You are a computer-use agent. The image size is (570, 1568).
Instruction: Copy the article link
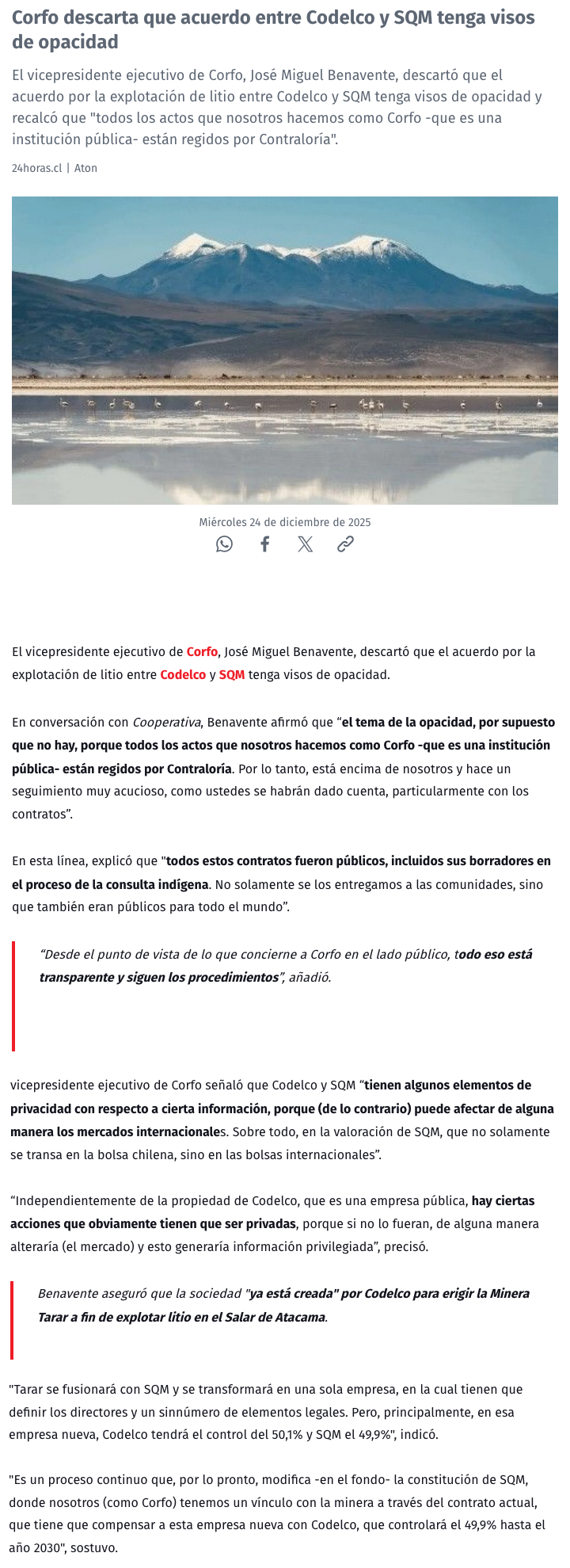coord(345,544)
